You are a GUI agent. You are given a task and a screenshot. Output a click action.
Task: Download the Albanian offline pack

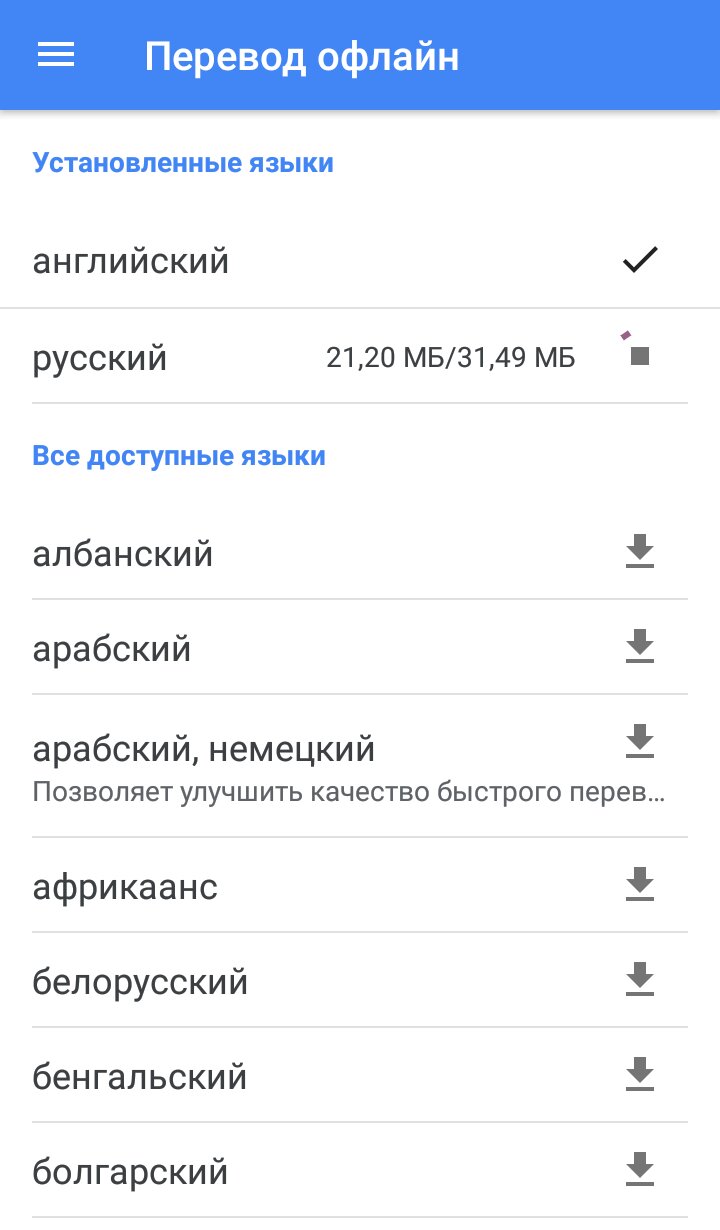640,551
